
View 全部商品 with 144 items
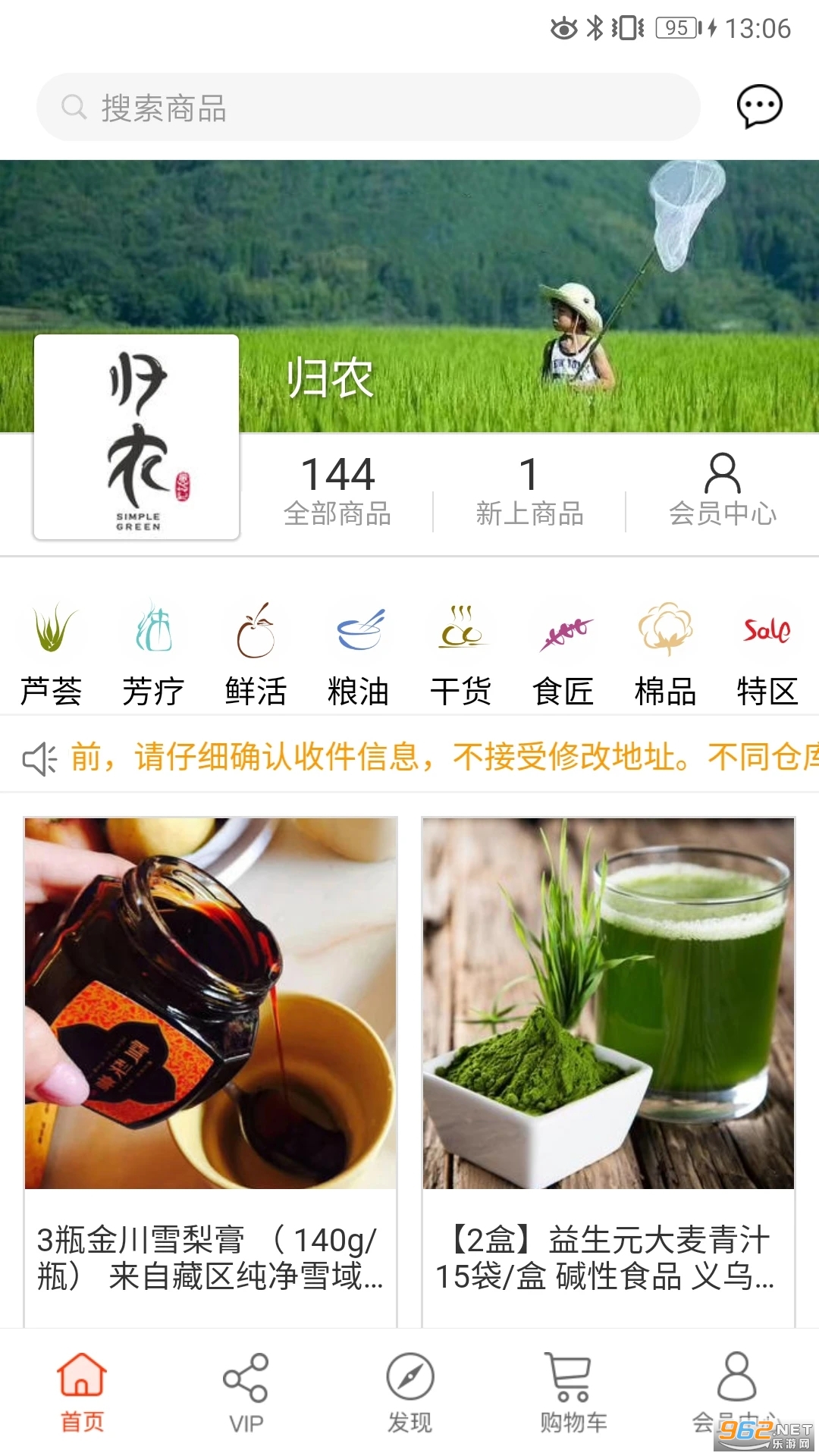click(x=337, y=491)
